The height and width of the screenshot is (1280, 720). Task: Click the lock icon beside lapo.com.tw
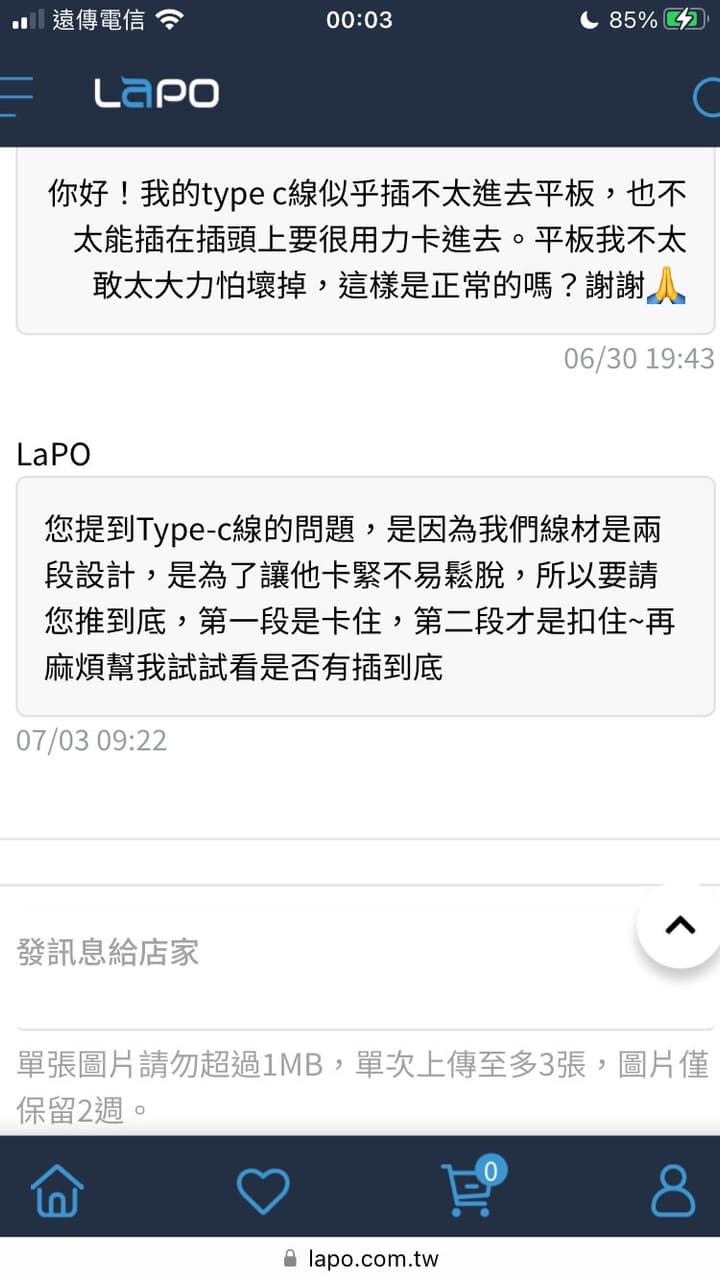tap(290, 1259)
